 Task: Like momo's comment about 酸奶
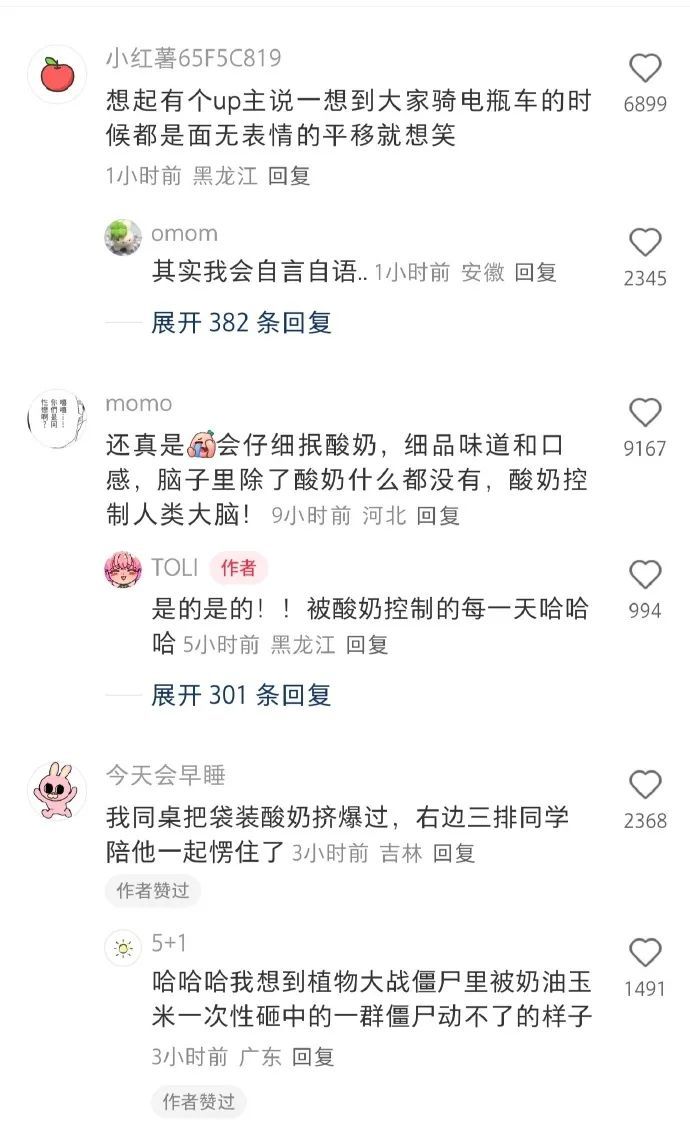pos(645,413)
